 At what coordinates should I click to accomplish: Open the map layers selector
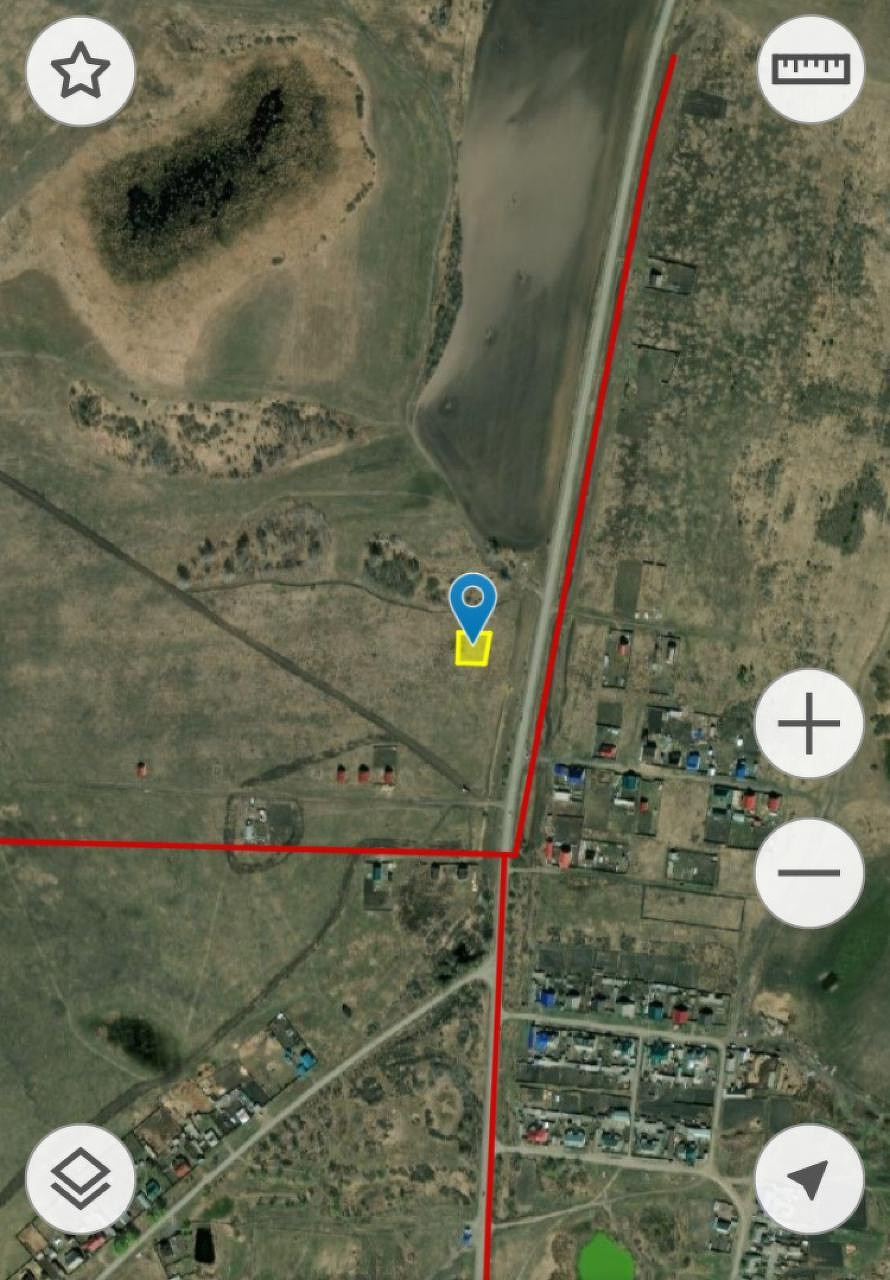(80, 1179)
